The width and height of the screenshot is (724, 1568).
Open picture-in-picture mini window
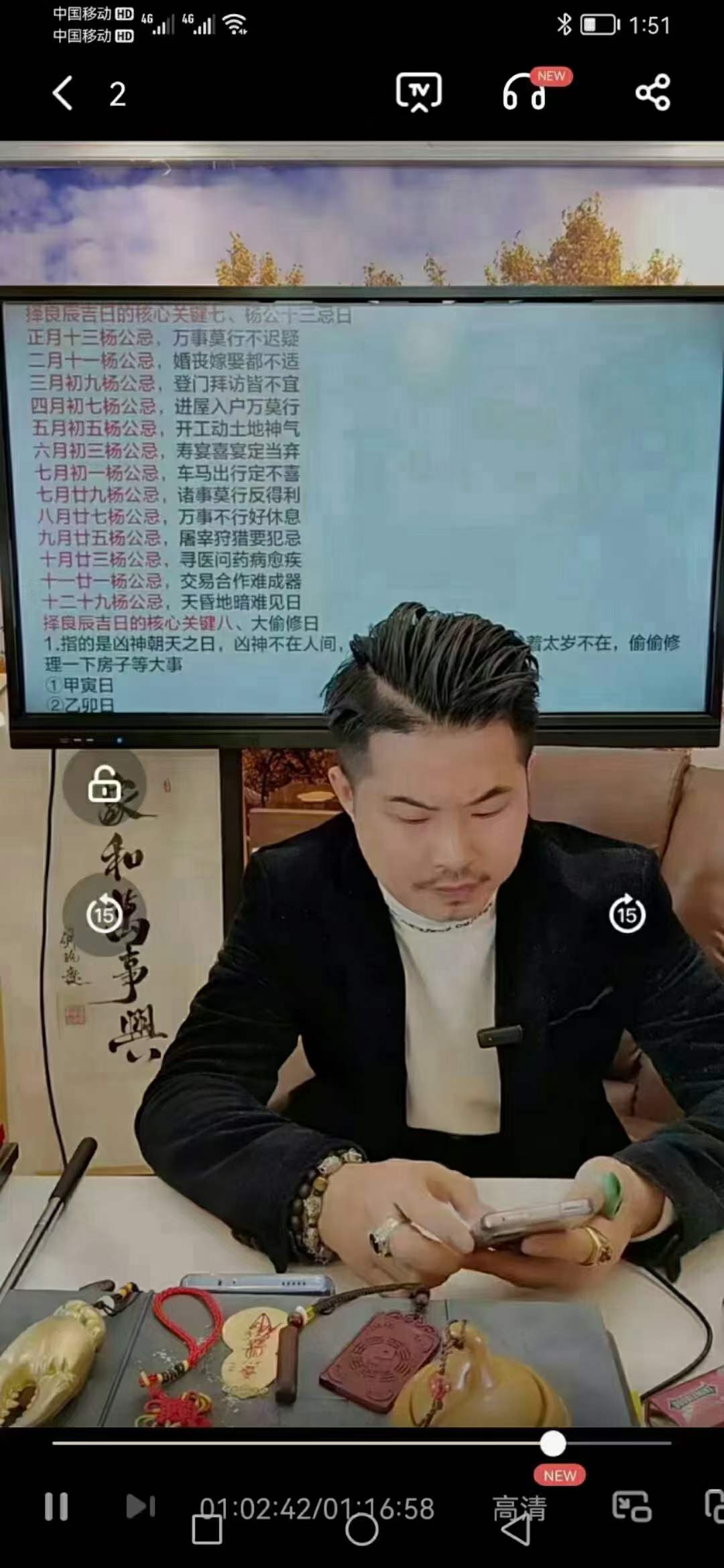tap(631, 1506)
